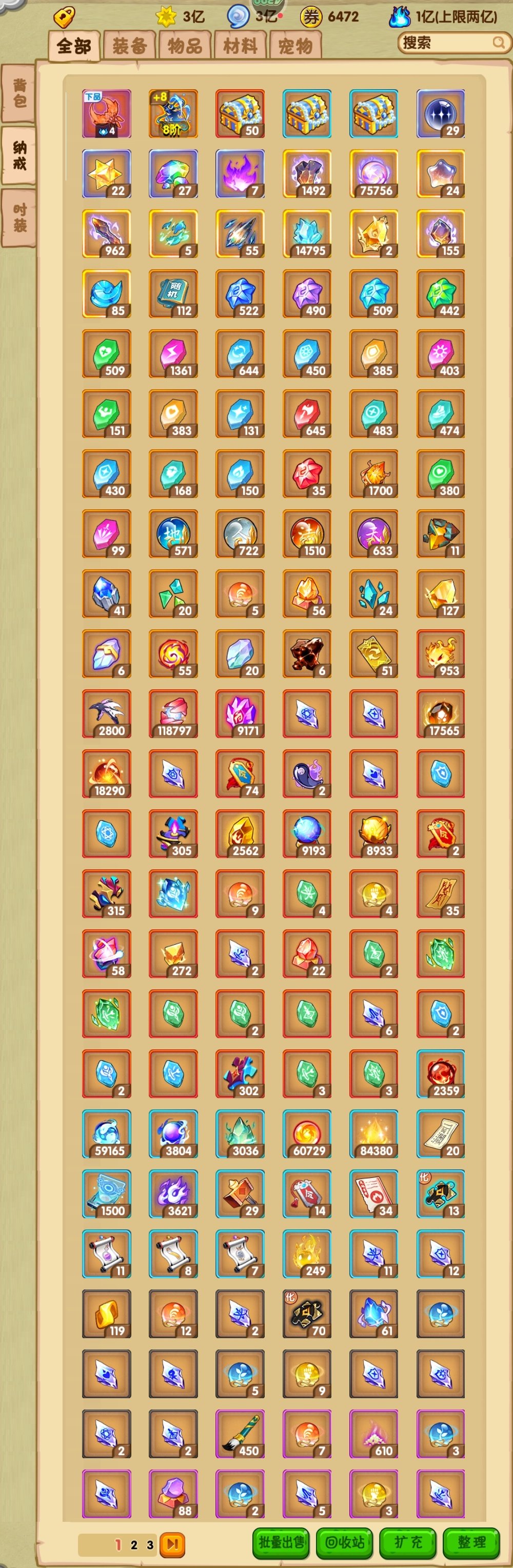Jump to last page arrow
Viewport: 513px width, 1568px height.
click(172, 1544)
